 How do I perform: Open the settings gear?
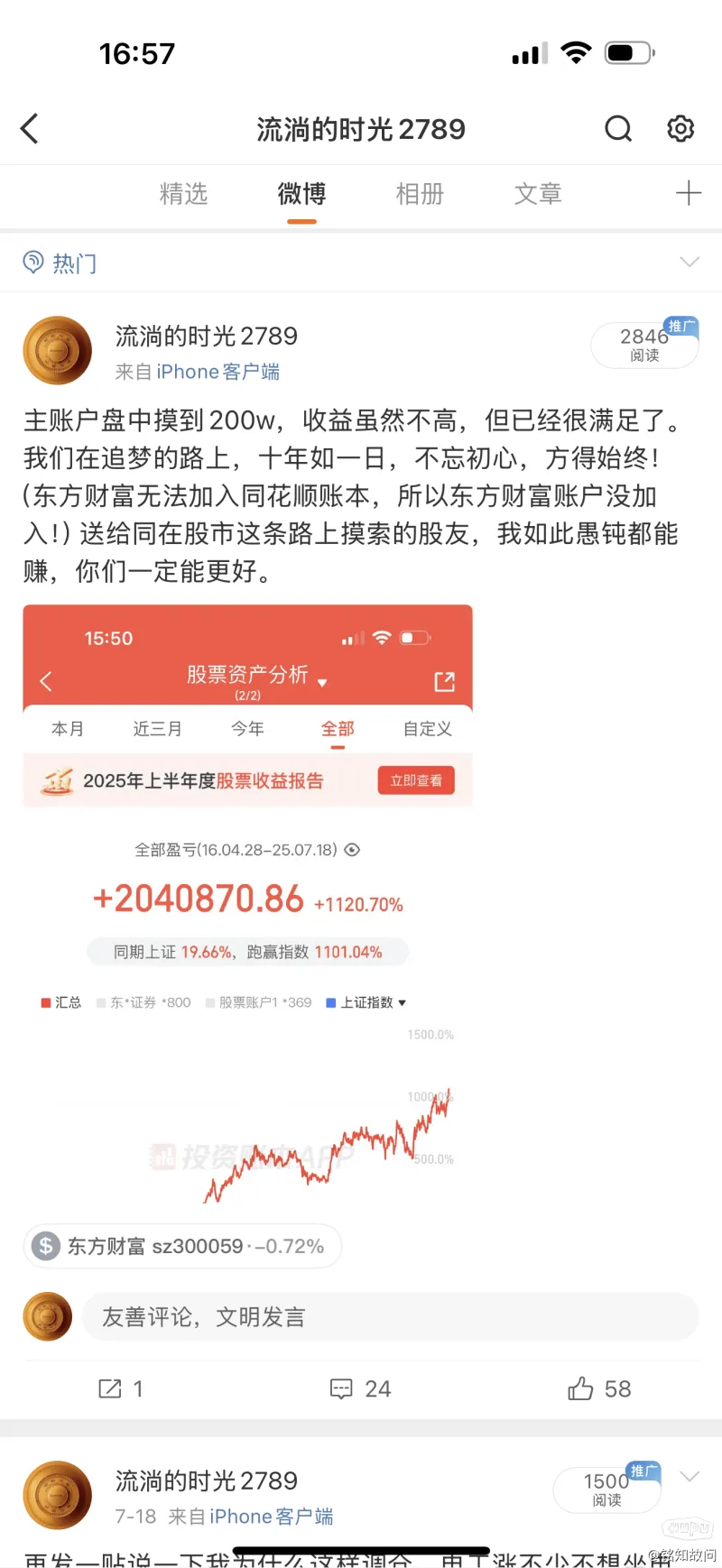coord(680,129)
